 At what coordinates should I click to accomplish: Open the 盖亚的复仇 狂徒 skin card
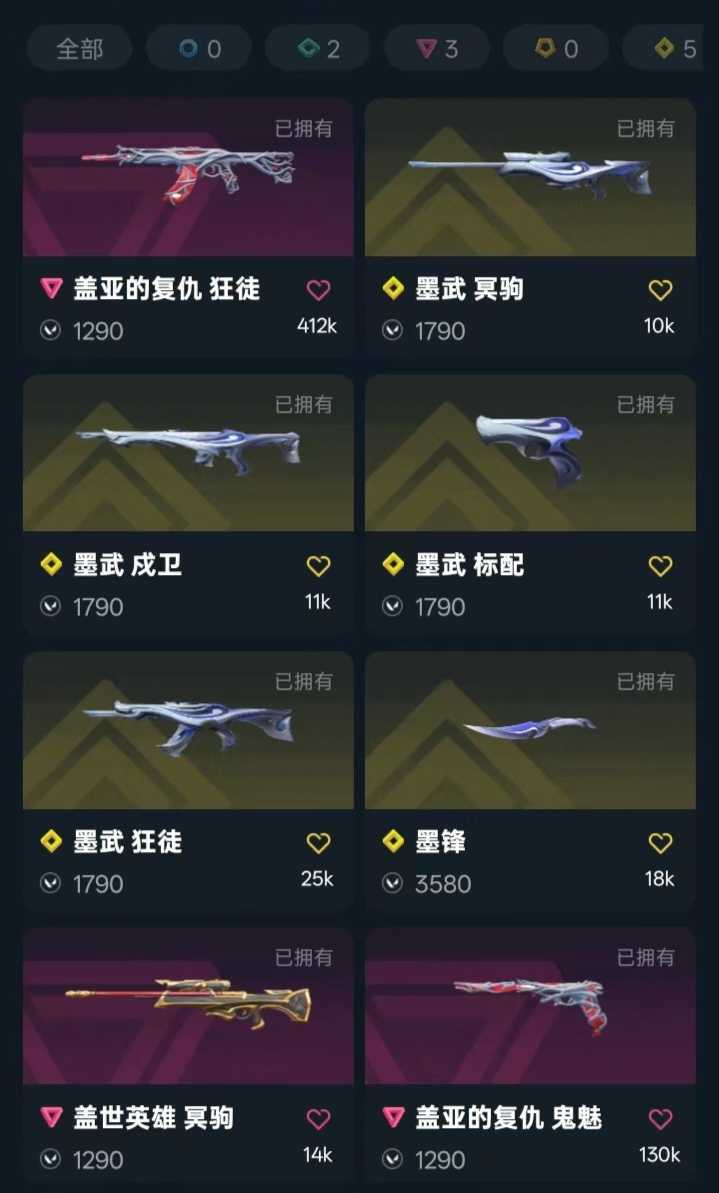click(188, 227)
